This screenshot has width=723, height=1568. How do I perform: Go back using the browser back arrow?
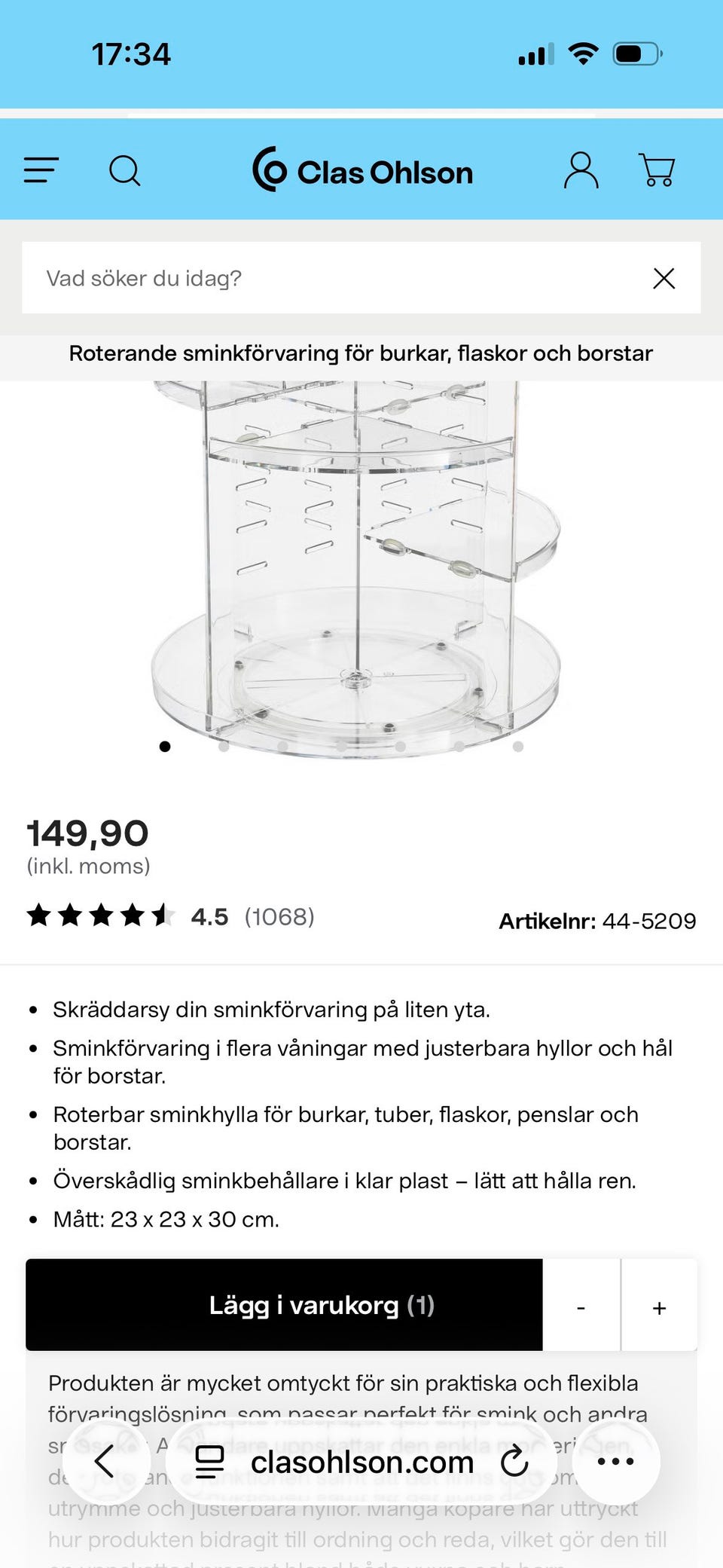coord(105,1462)
